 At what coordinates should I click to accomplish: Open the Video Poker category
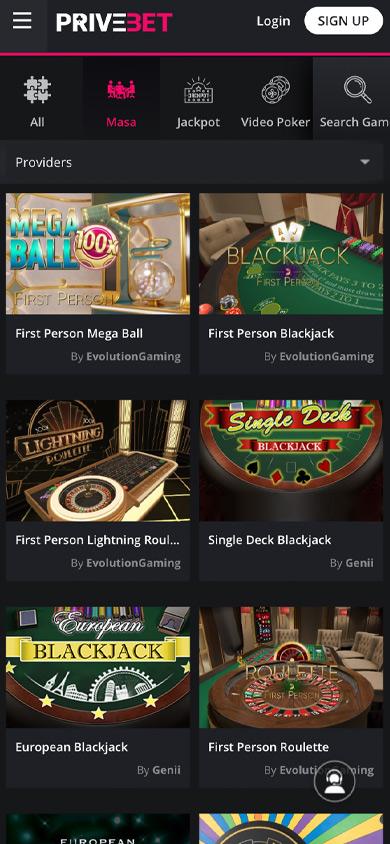pyautogui.click(x=275, y=99)
